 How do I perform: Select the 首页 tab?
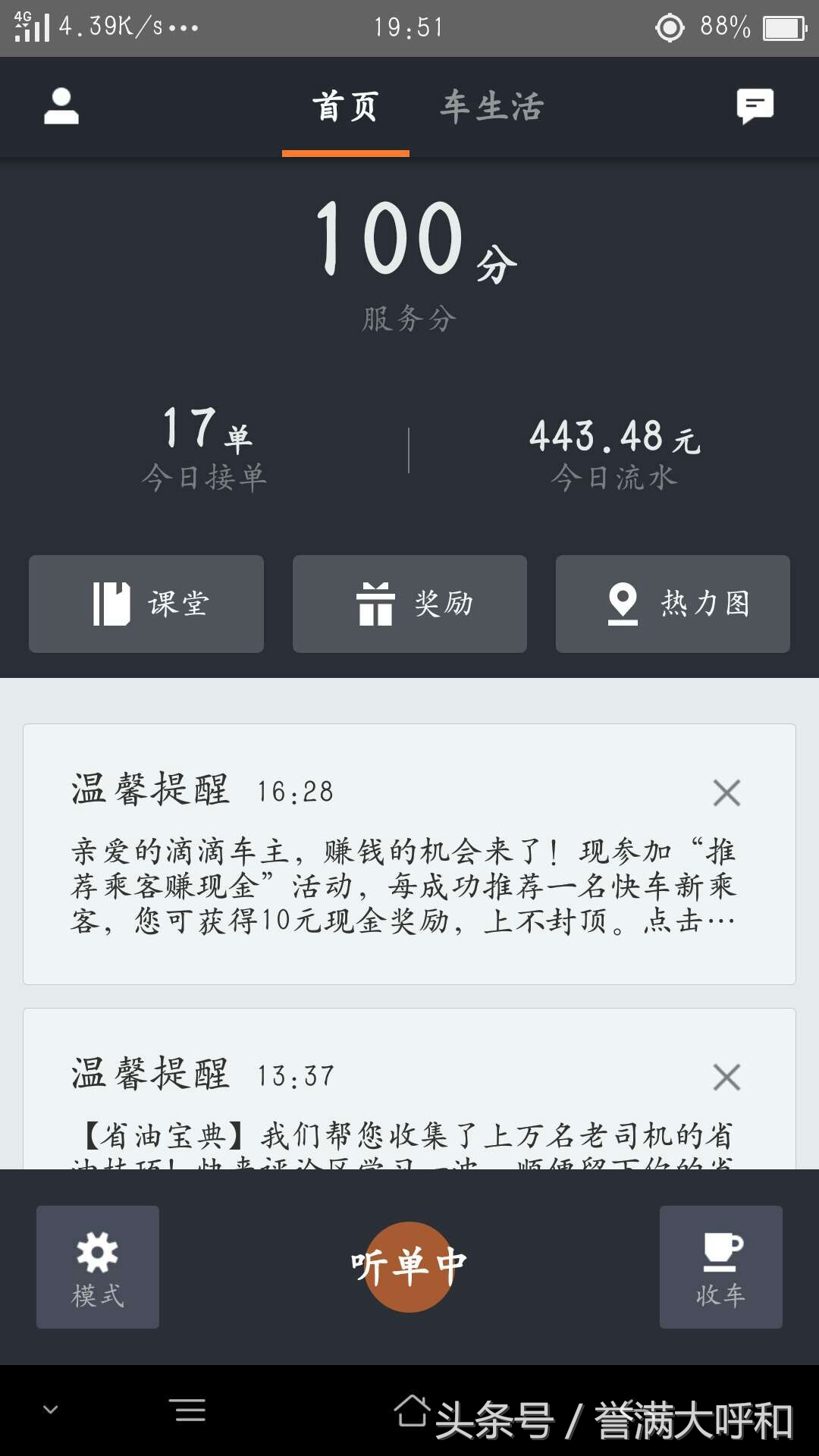[345, 106]
